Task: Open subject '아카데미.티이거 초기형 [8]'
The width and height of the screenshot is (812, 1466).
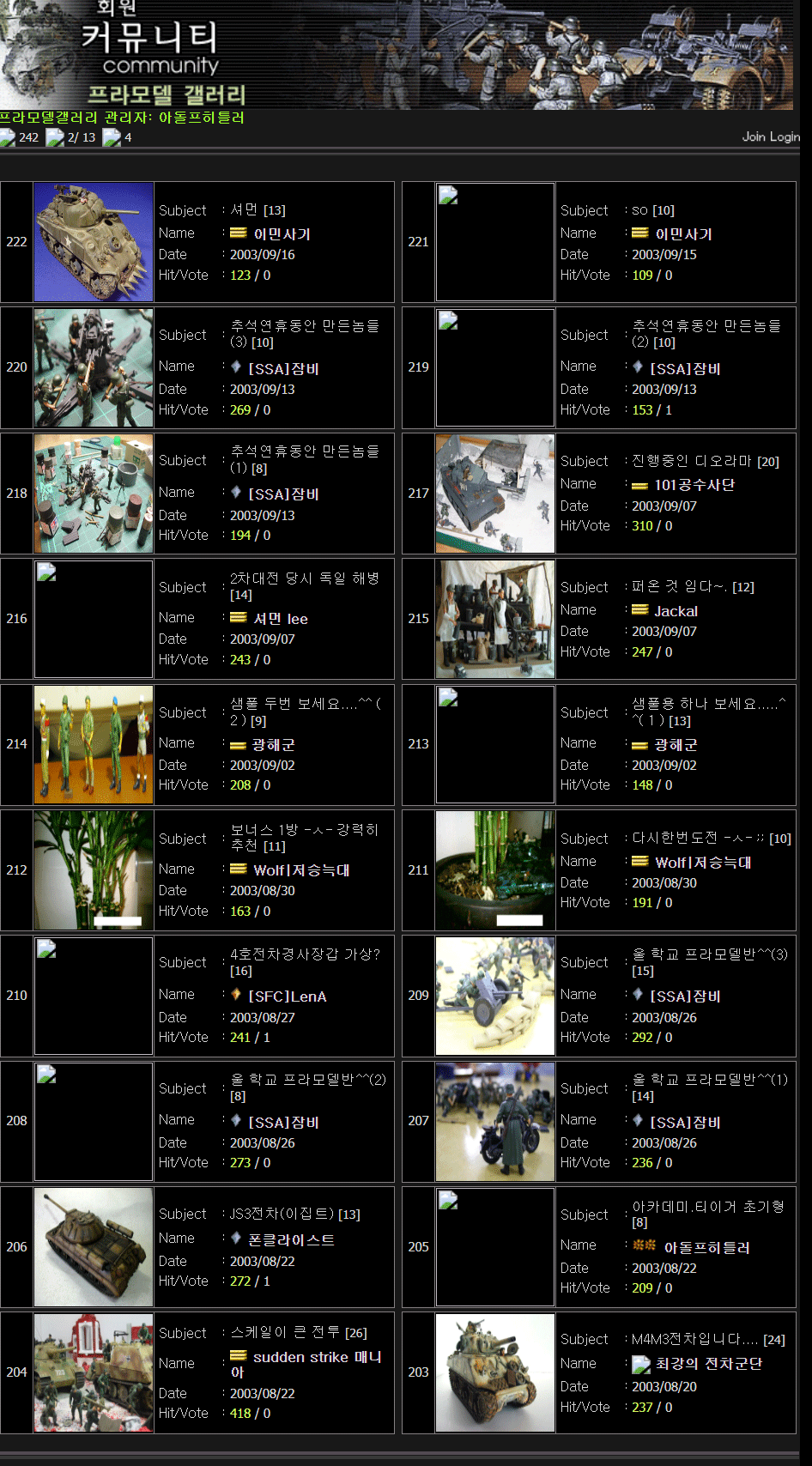Action: coord(707,1207)
